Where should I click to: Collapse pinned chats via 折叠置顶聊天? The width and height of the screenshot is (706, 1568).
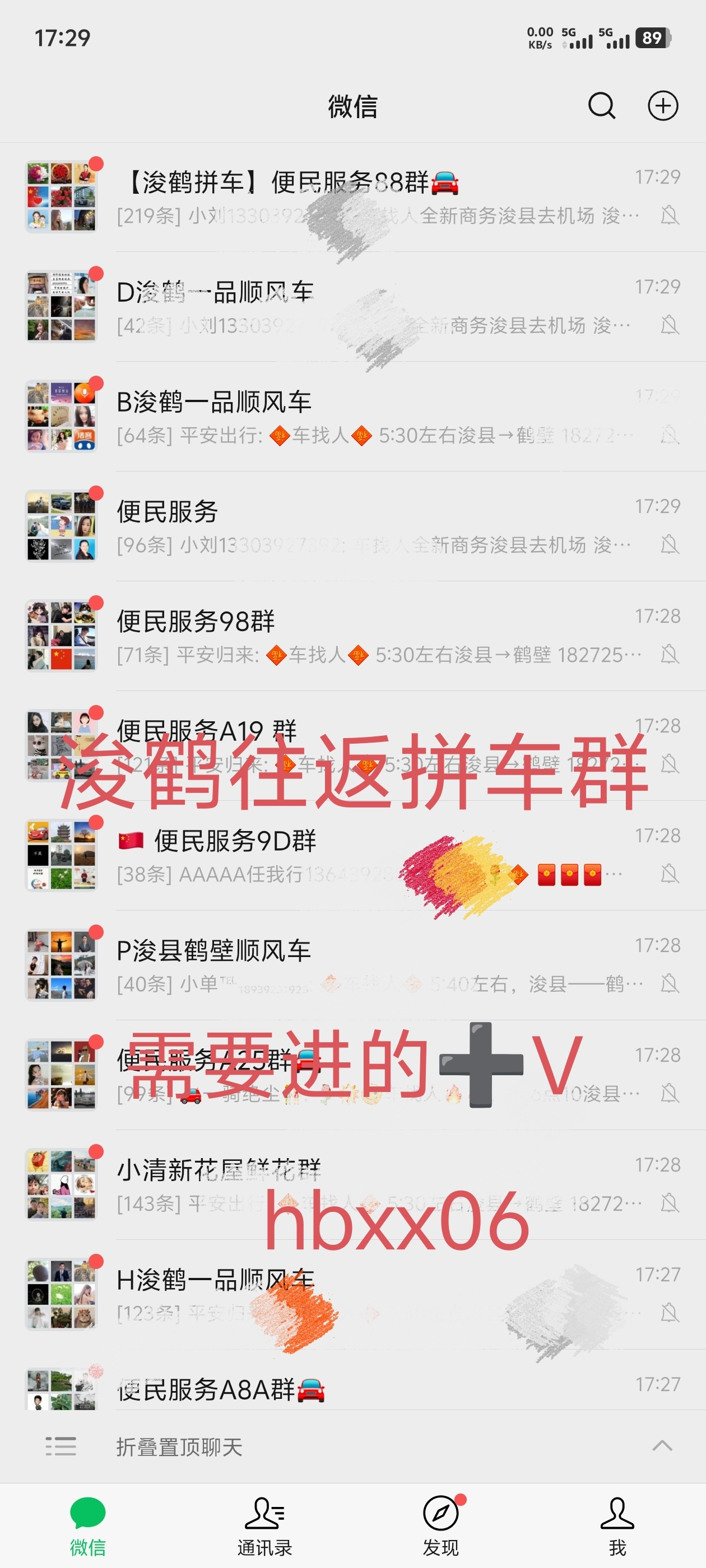coord(354,1446)
